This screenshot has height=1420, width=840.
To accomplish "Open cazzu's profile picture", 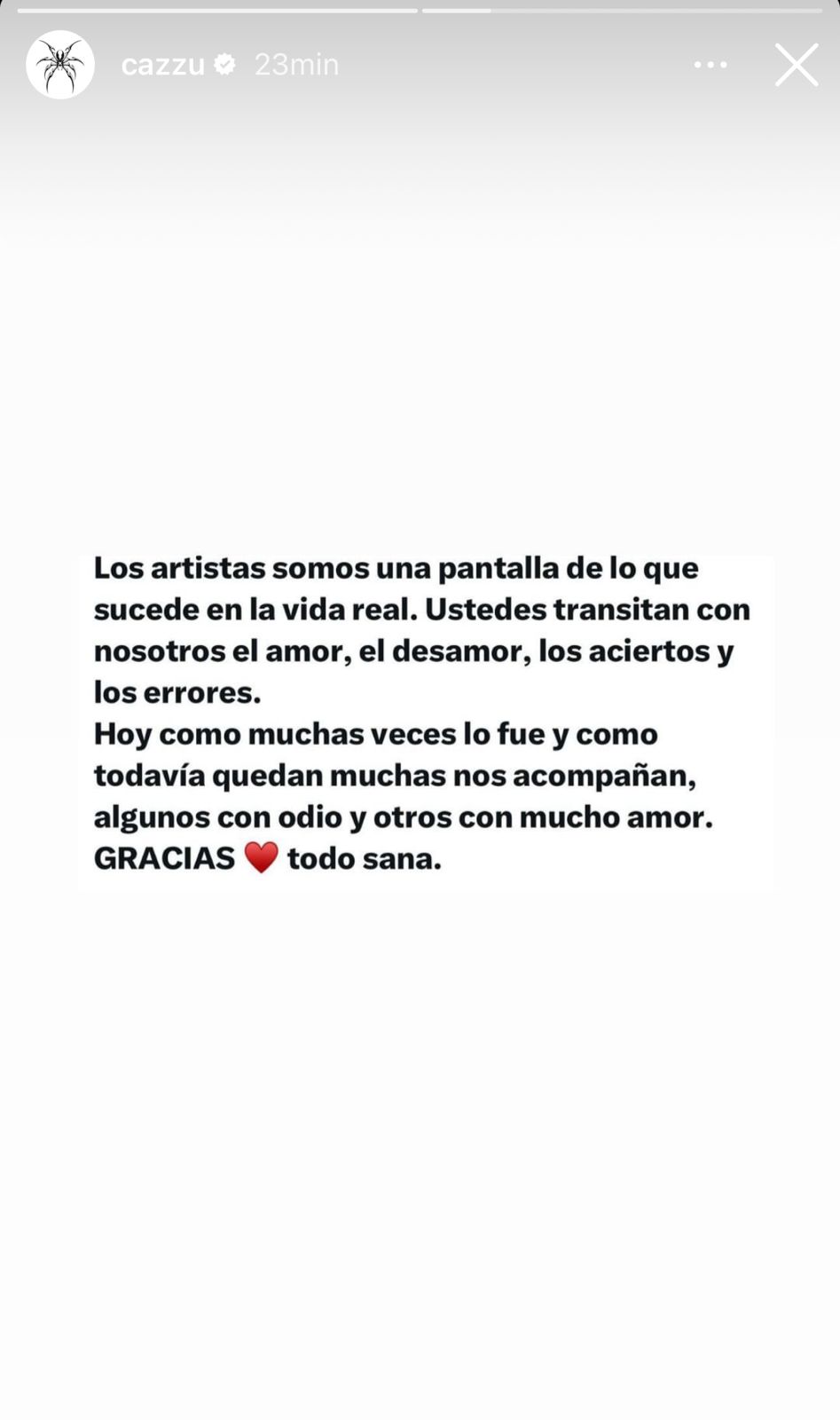I will (60, 65).
